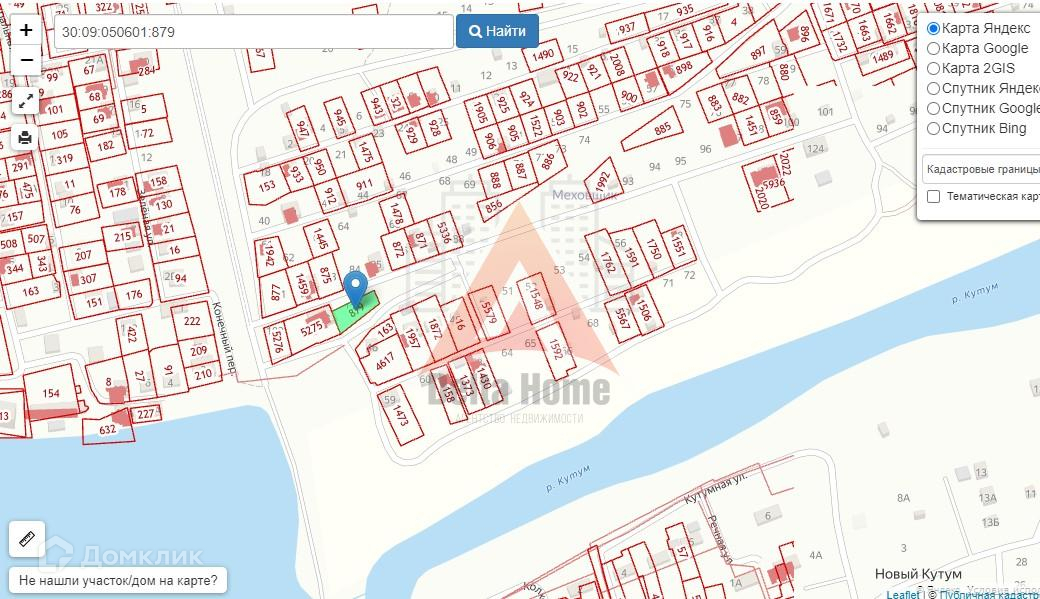The height and width of the screenshot is (599, 1040).
Task: Open the Кадастровые границы dropdown
Action: click(982, 169)
